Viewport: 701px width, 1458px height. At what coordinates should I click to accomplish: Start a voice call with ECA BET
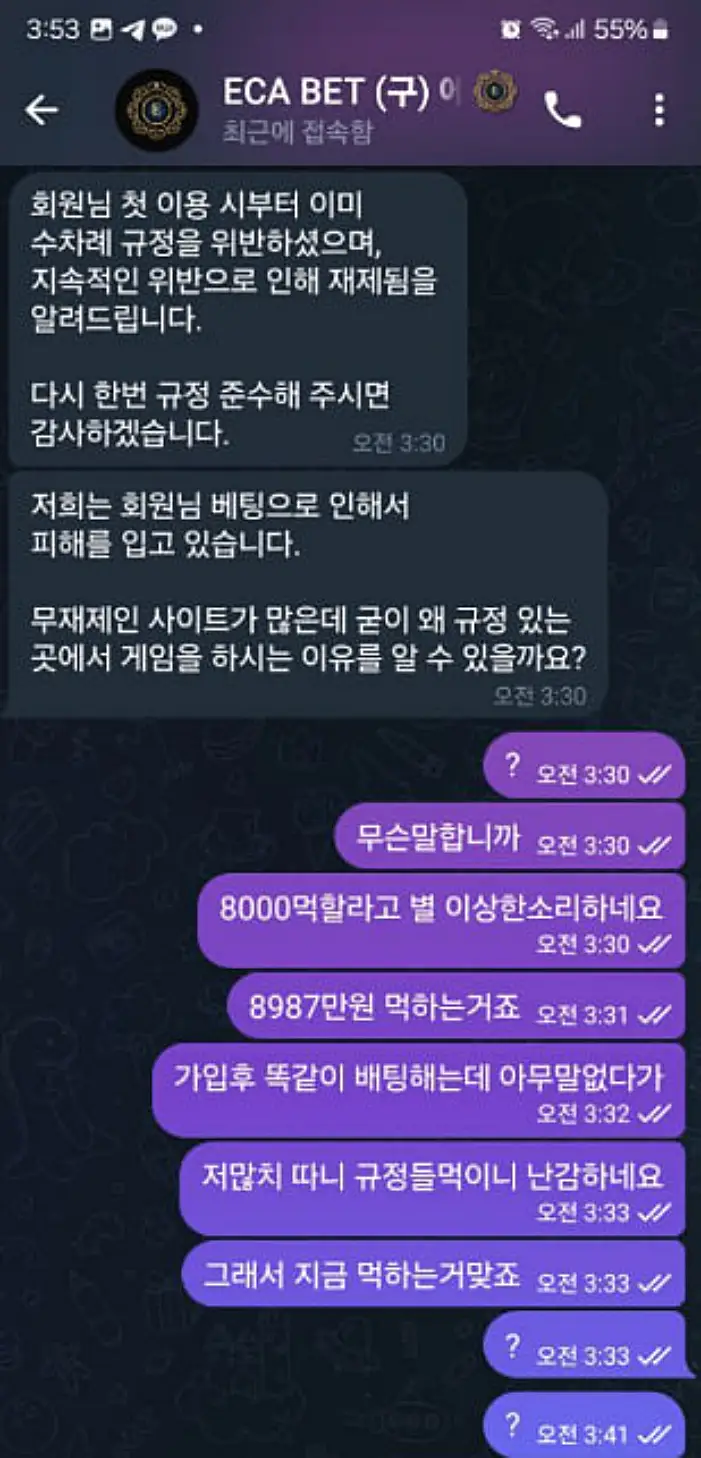pyautogui.click(x=563, y=110)
